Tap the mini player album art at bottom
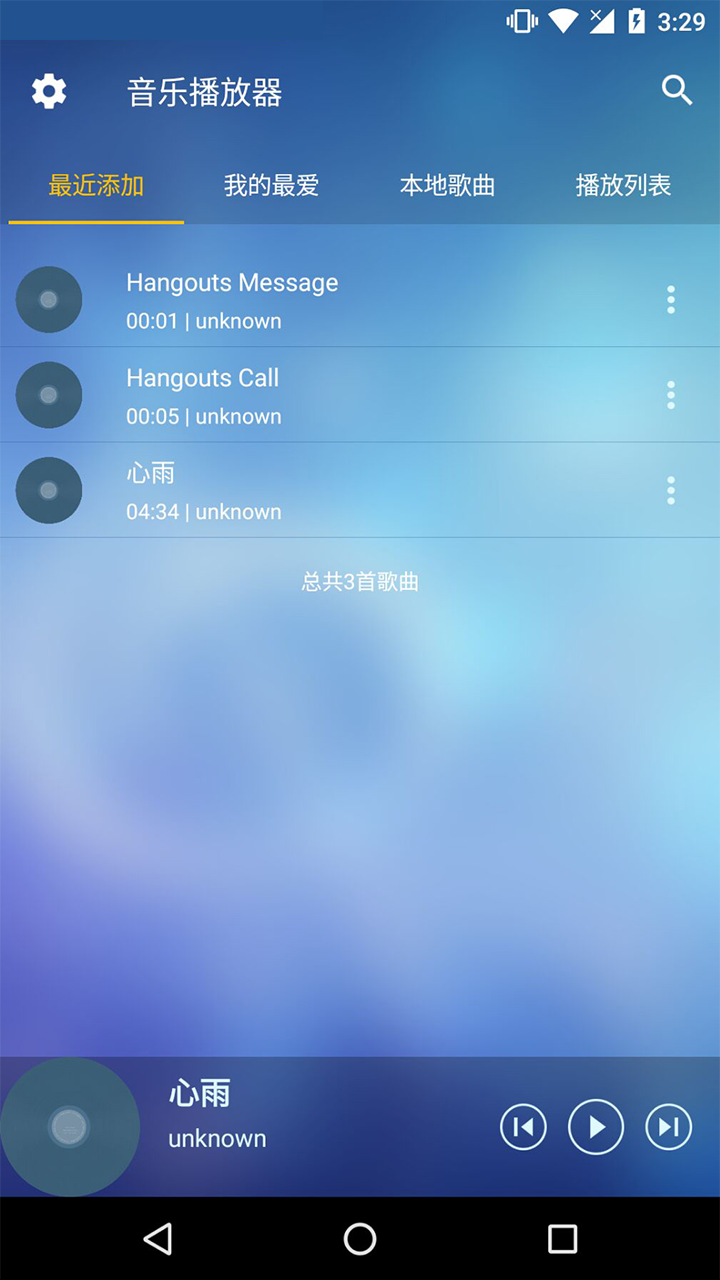Viewport: 720px width, 1280px height. coord(70,1126)
